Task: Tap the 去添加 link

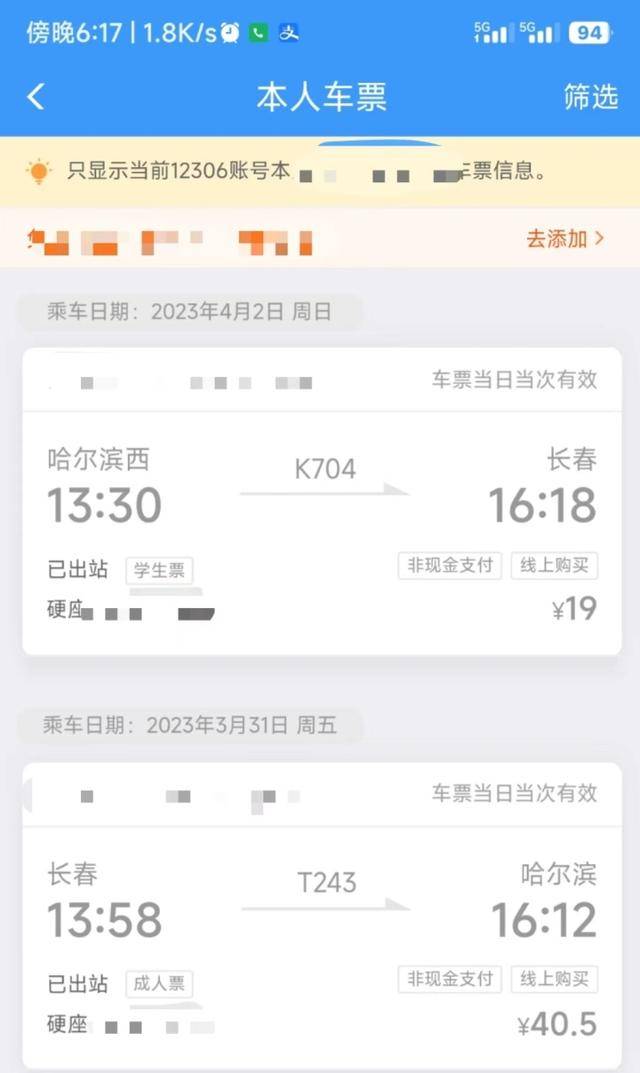Action: tap(565, 239)
